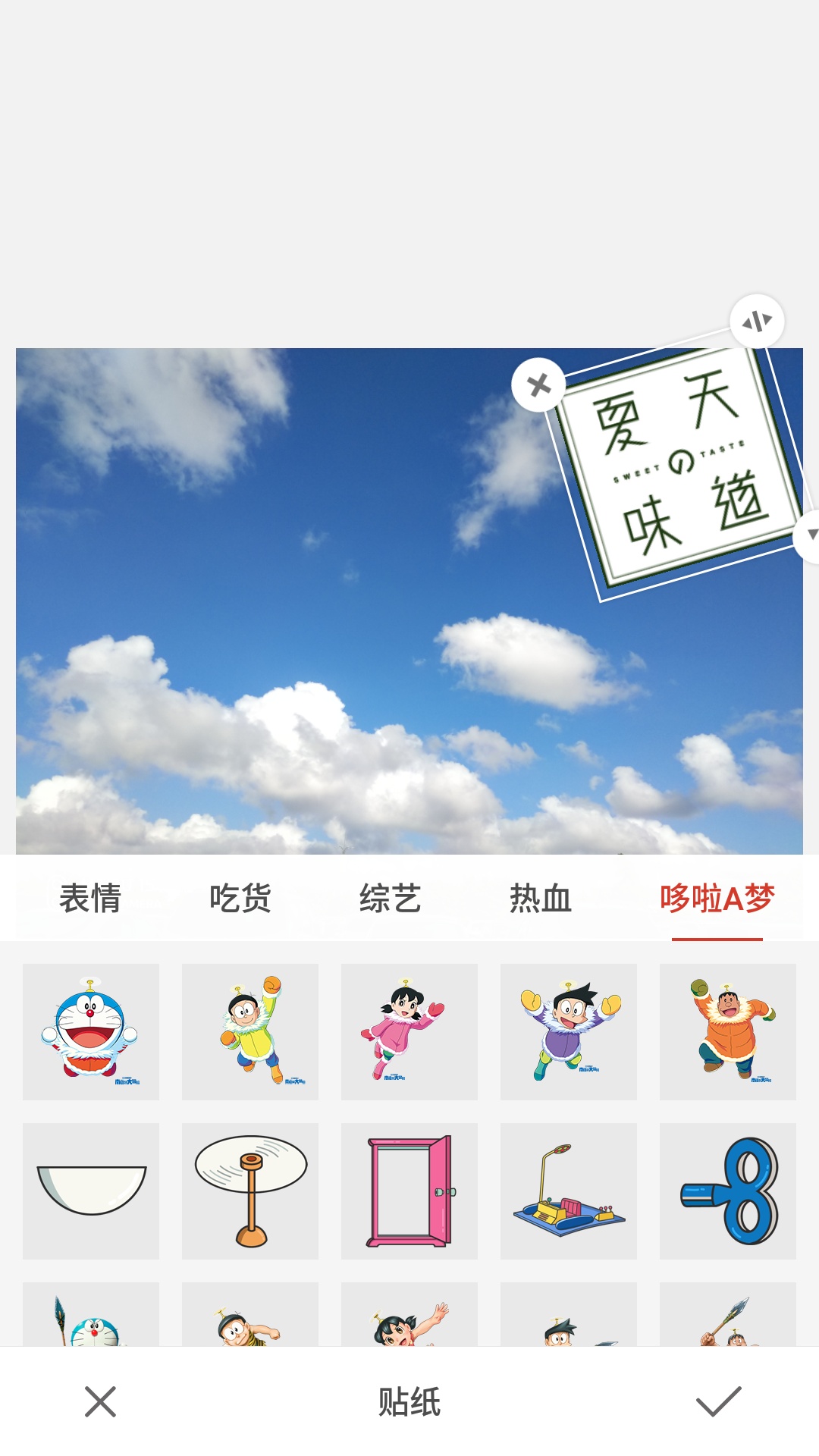This screenshot has width=819, height=1456.
Task: Select the Shizuka in pink coat sticker
Action: click(x=409, y=1030)
